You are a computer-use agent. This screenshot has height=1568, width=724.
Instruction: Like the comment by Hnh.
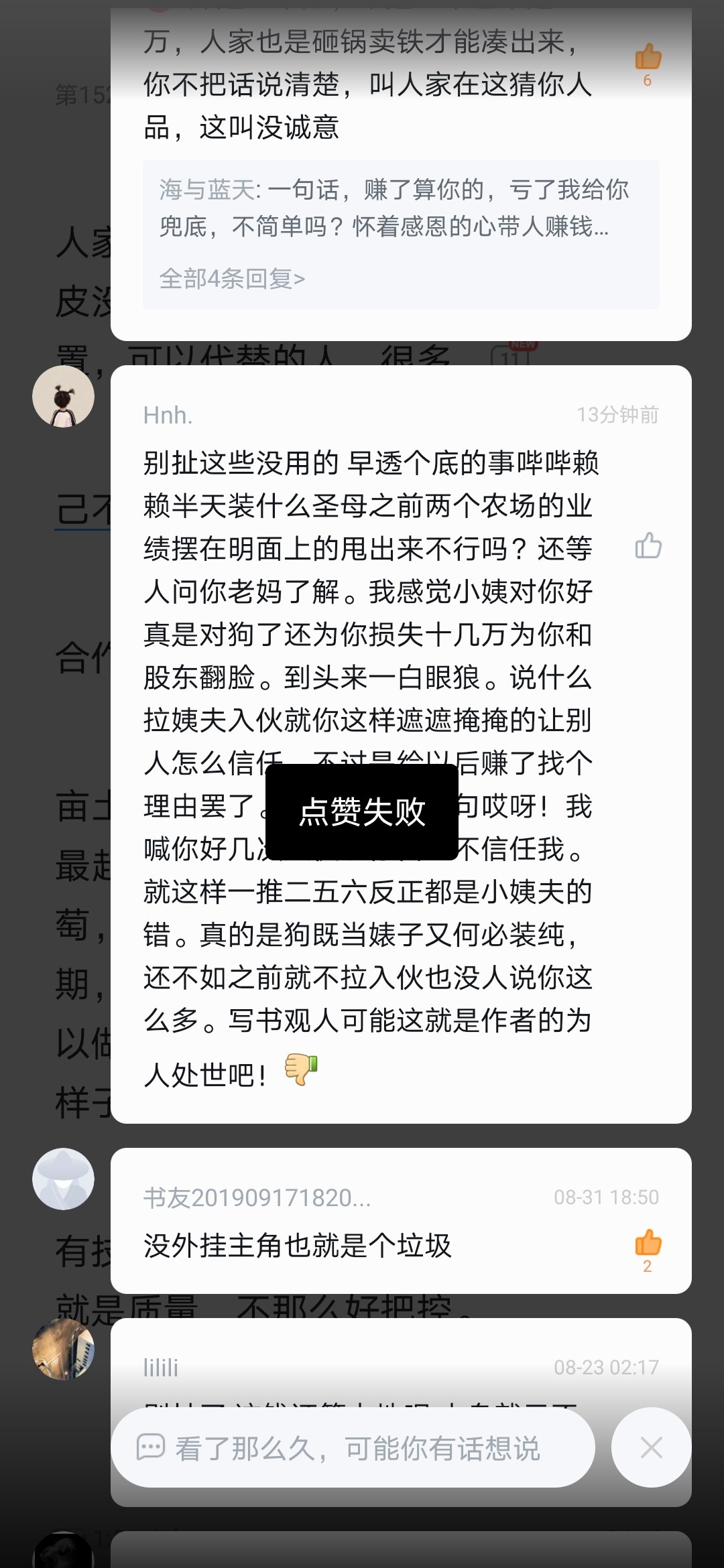click(x=648, y=545)
